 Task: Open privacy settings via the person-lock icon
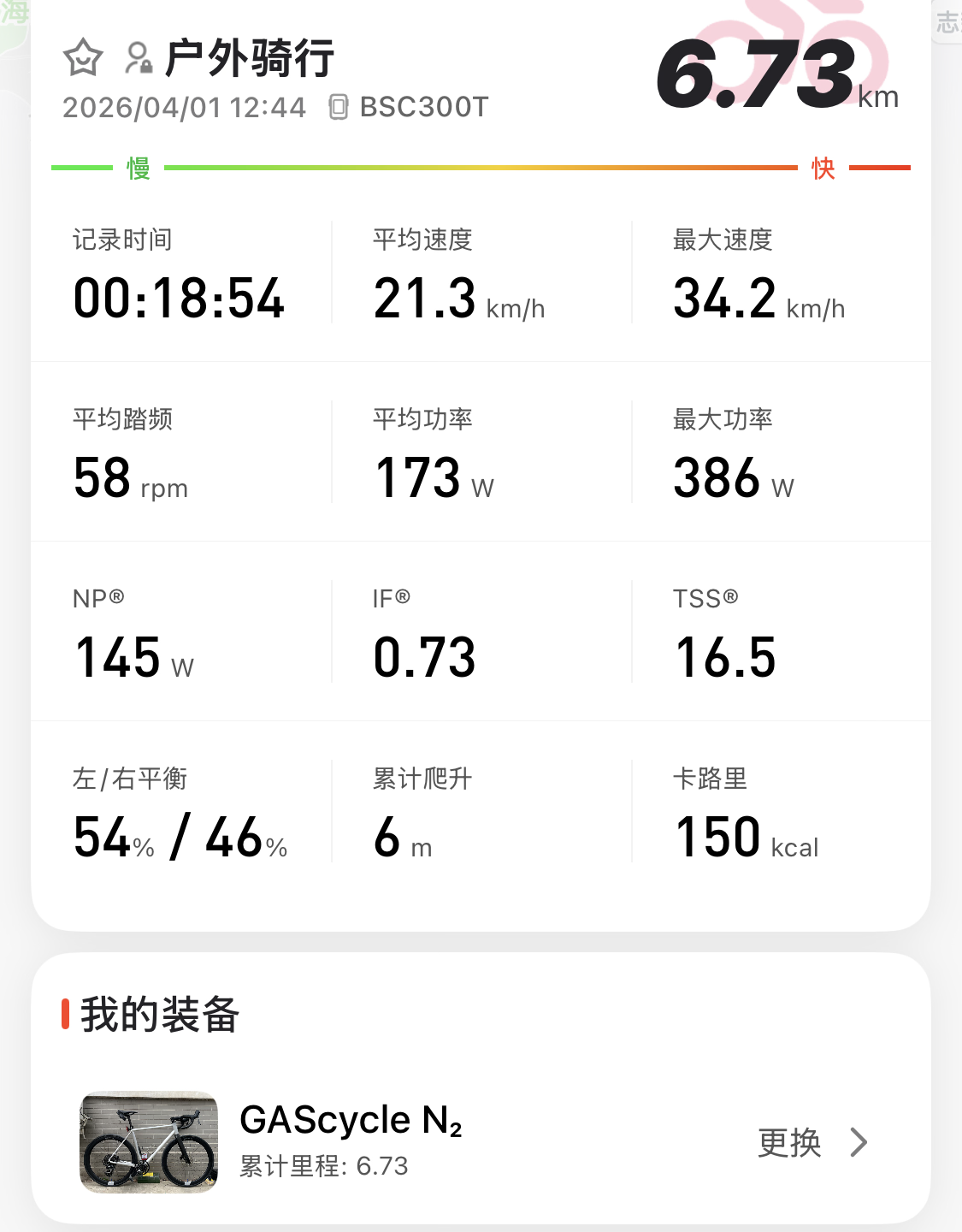(139, 58)
